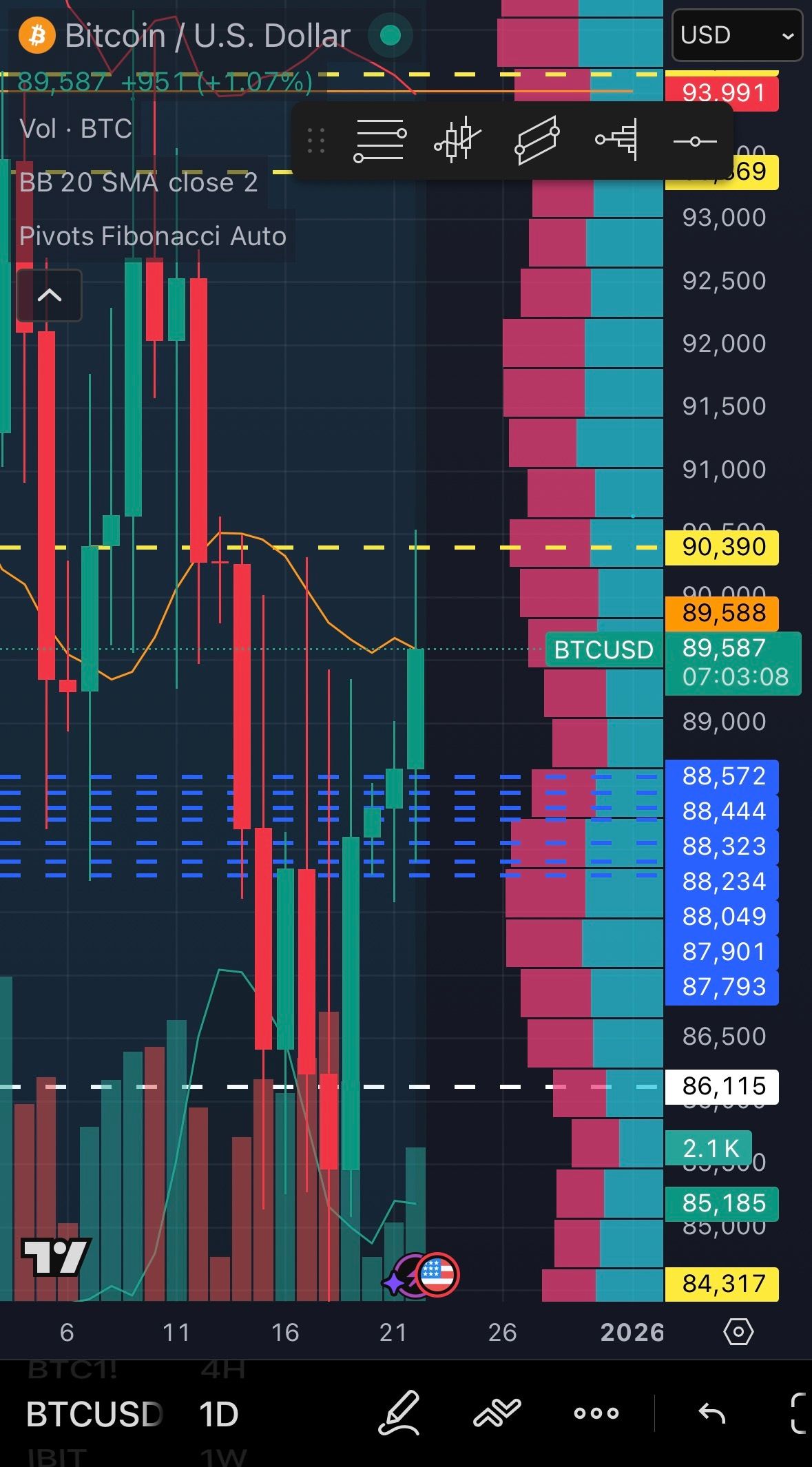Toggle fullscreen with the corner bracket icon

pyautogui.click(x=799, y=1413)
